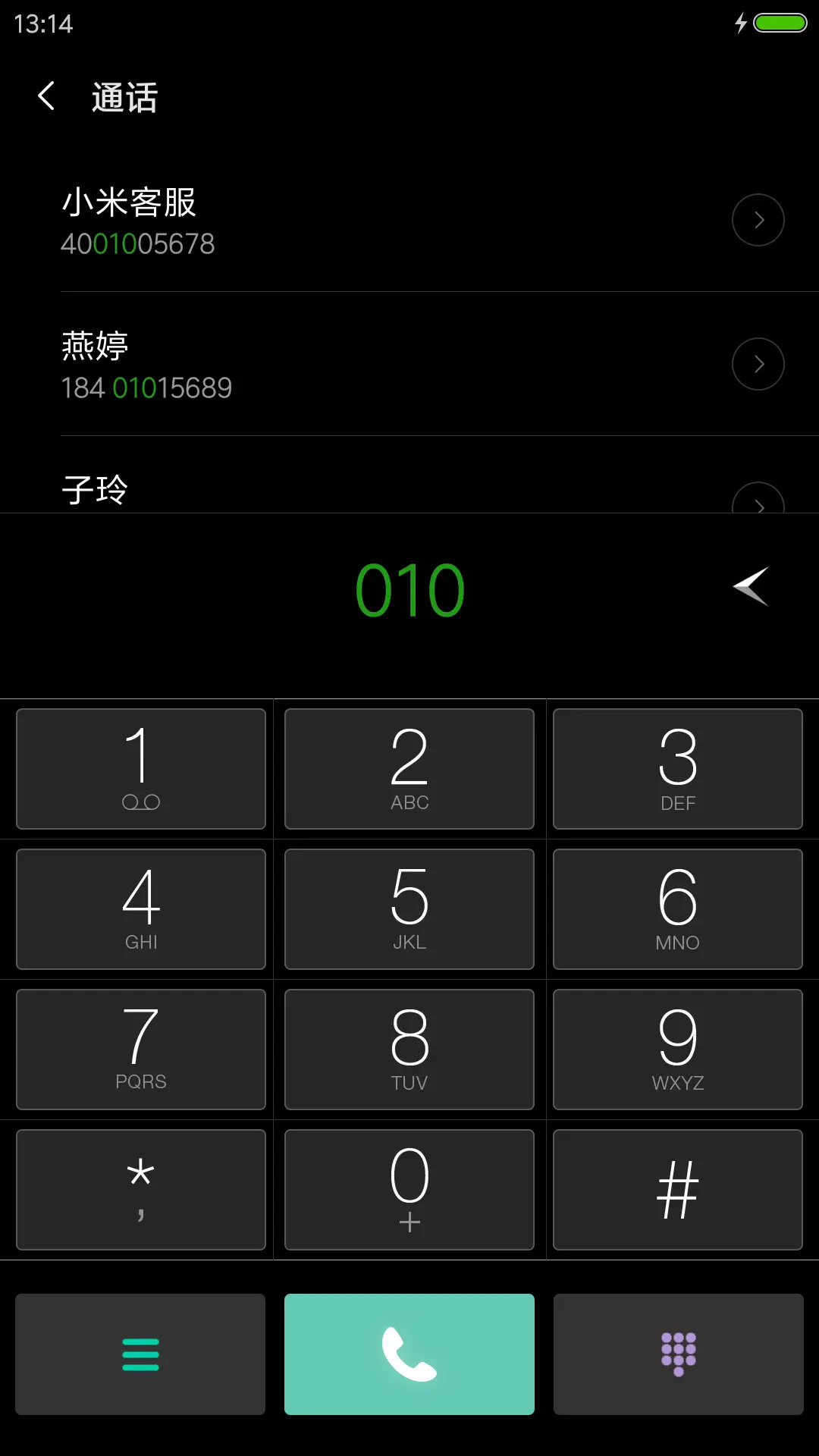The image size is (819, 1456).
Task: Hide the dial pad using the keypad icon
Action: point(678,1354)
